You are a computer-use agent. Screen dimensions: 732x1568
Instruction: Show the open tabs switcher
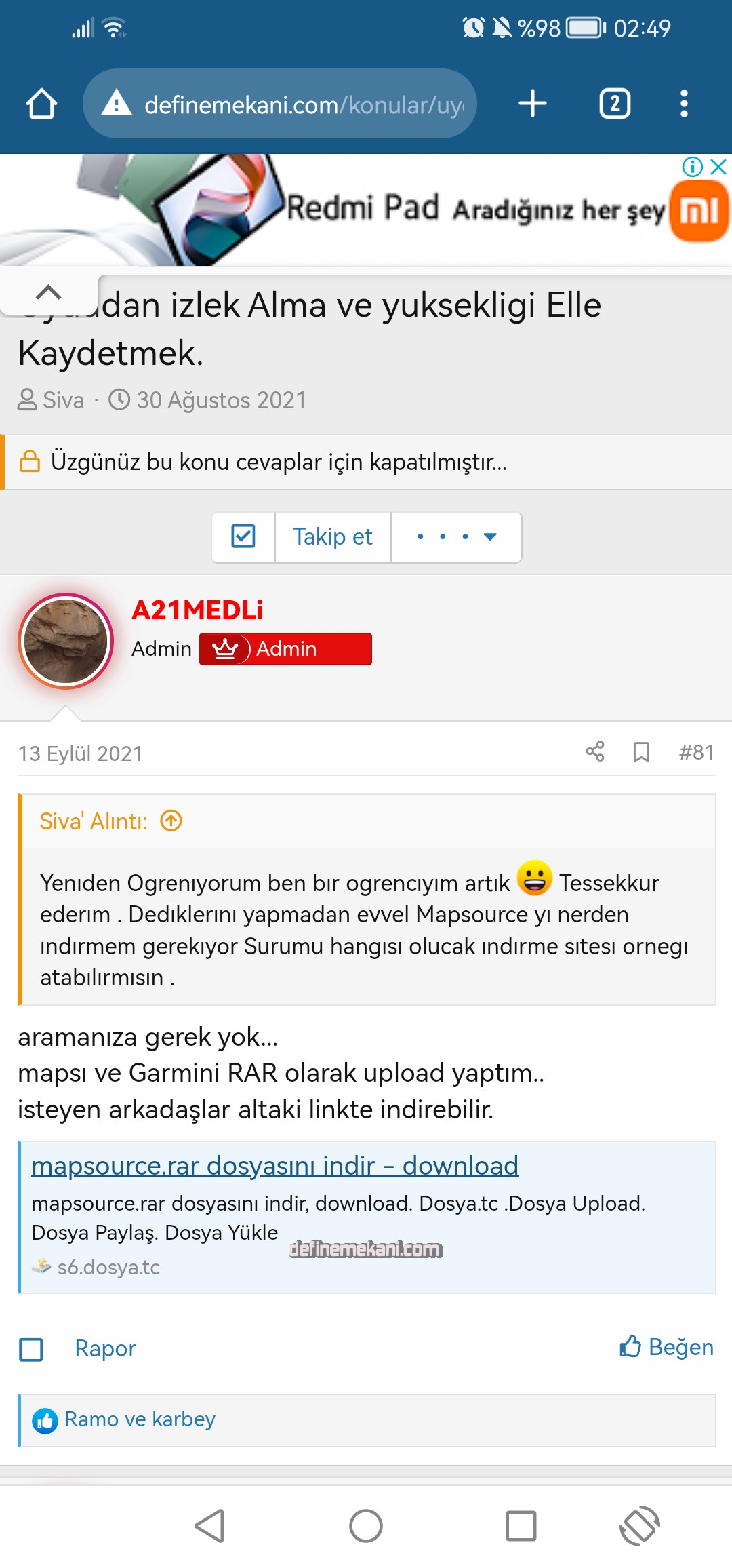coord(615,104)
